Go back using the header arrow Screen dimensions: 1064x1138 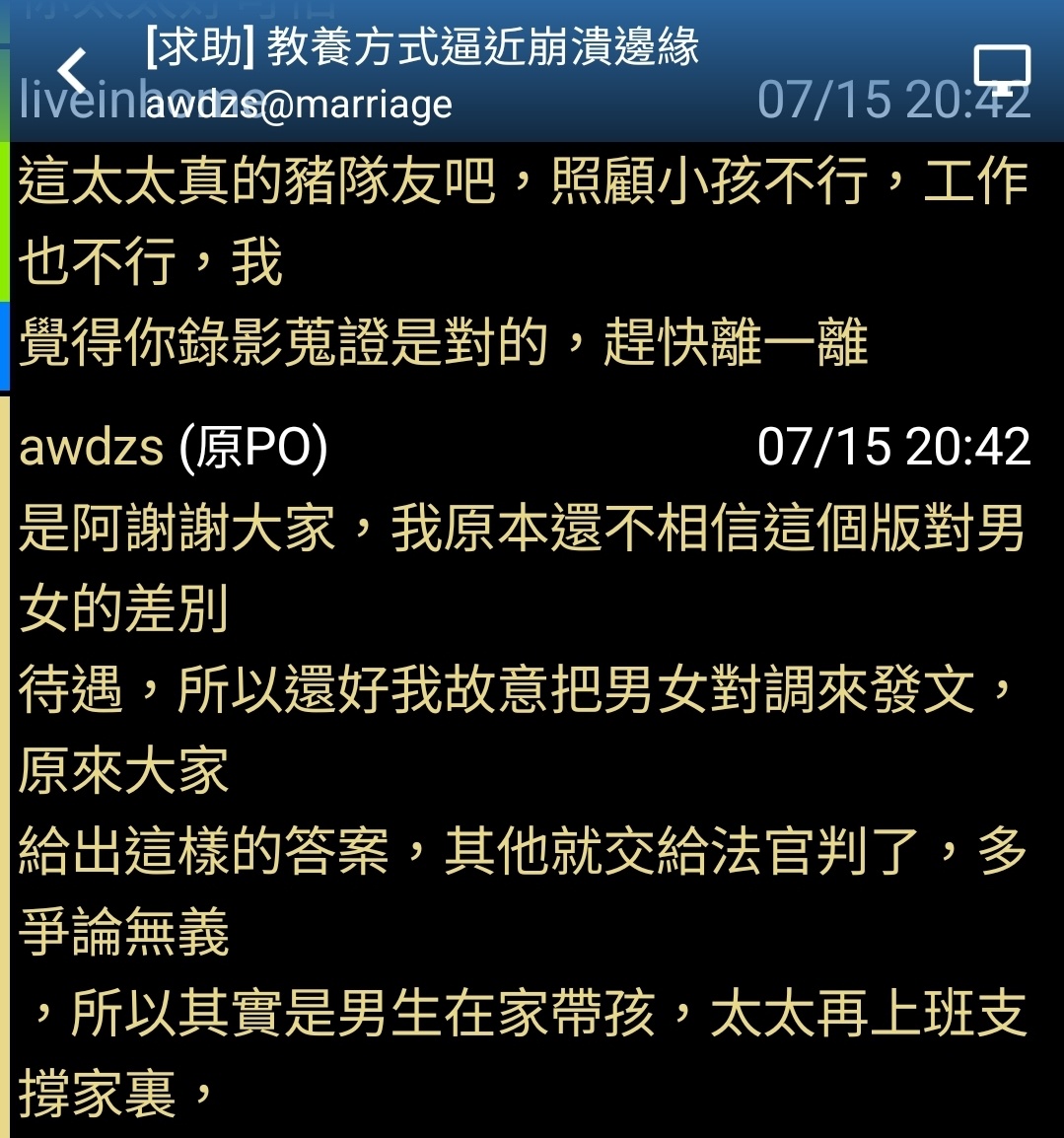pos(71,71)
